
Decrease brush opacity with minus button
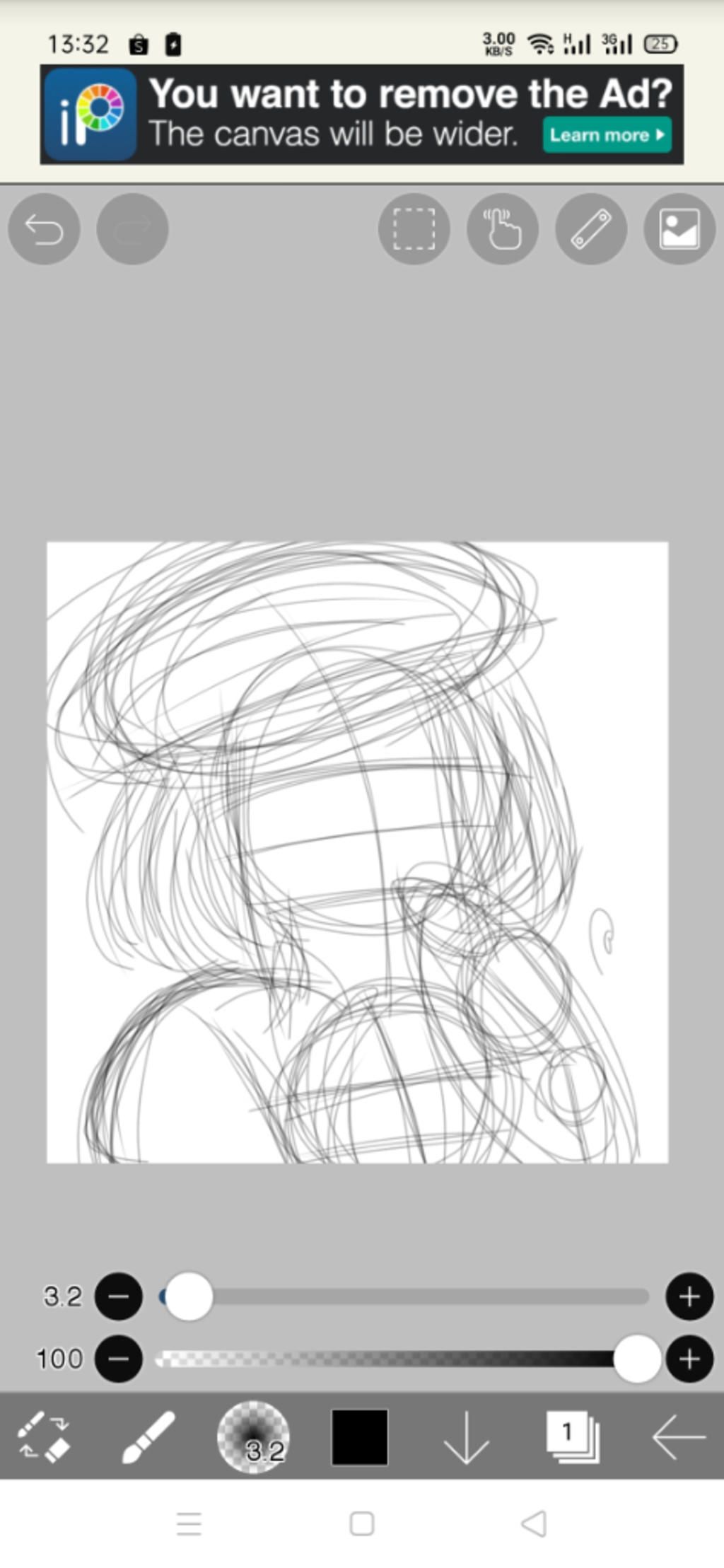click(x=119, y=1359)
